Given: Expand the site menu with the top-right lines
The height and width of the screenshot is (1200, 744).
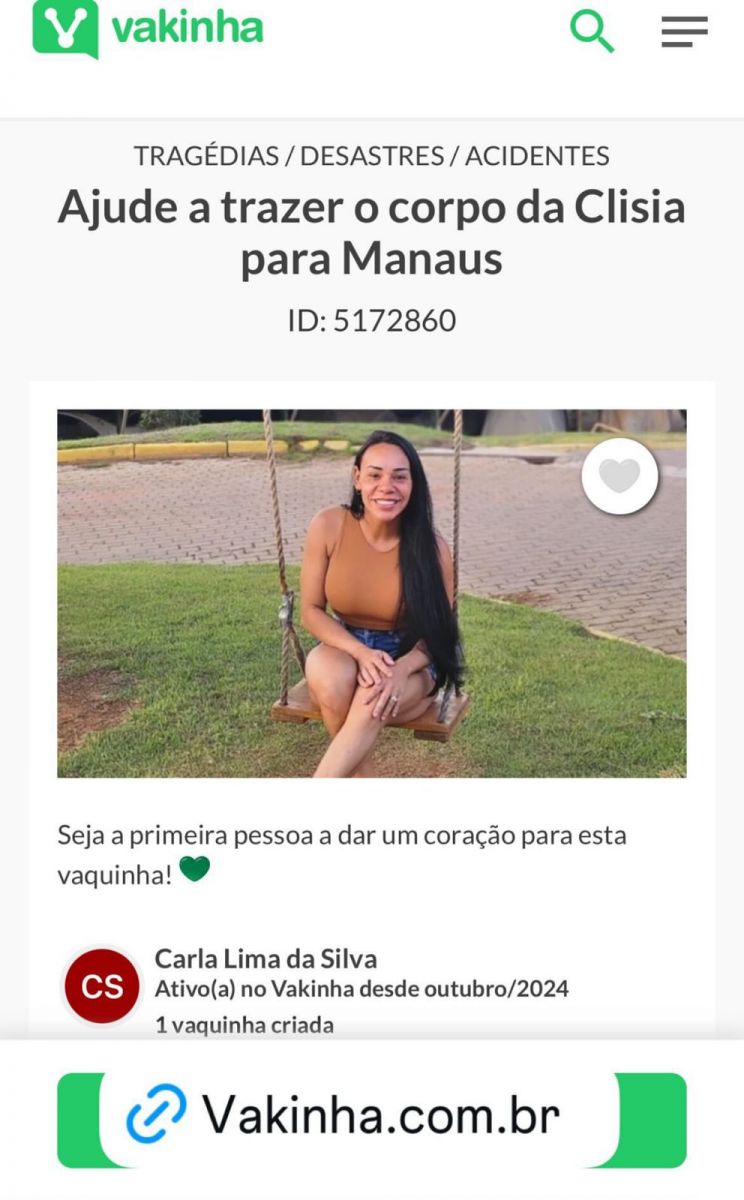Looking at the screenshot, I should 684,31.
